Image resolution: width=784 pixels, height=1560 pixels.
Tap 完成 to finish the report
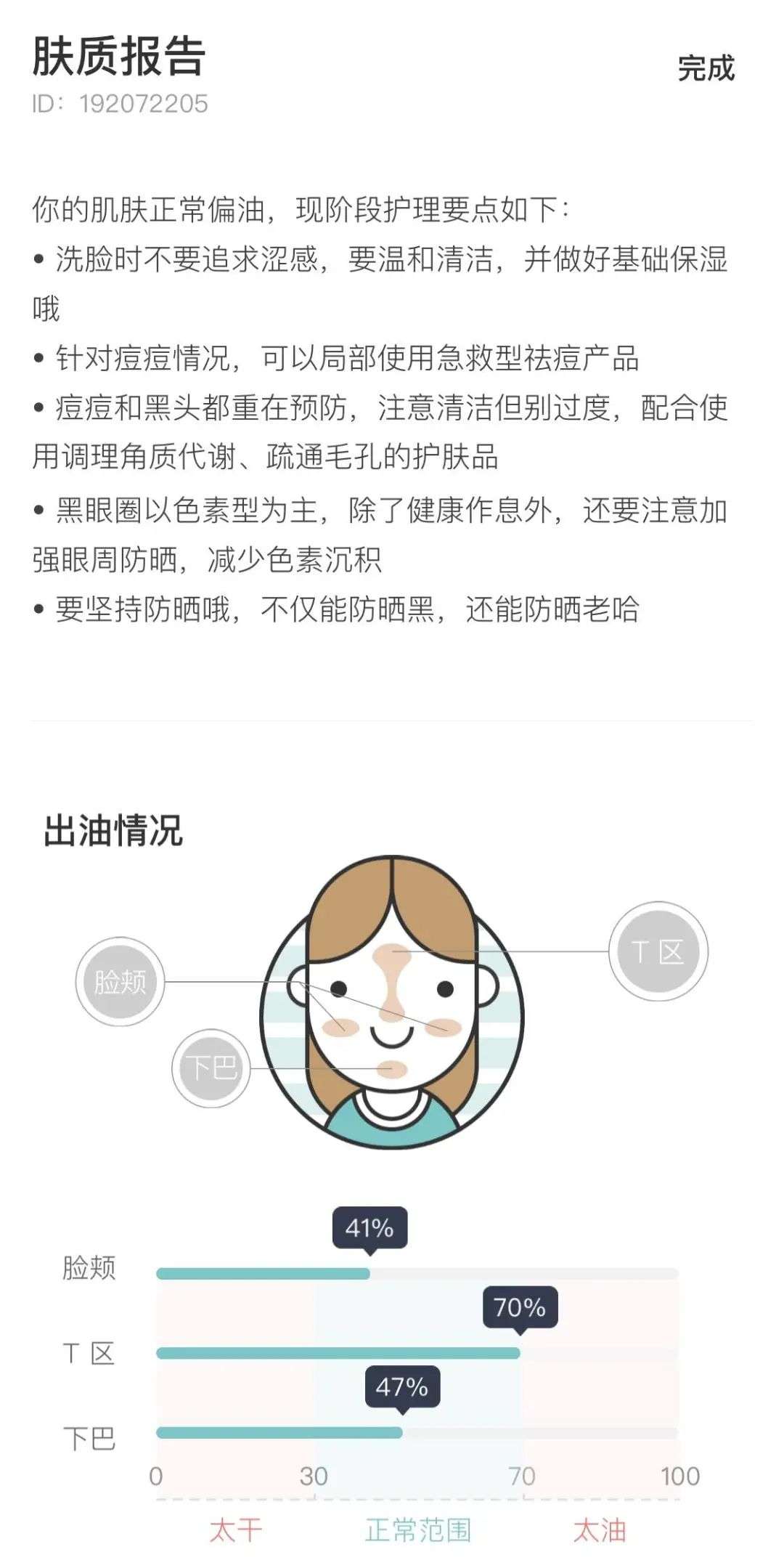click(706, 68)
